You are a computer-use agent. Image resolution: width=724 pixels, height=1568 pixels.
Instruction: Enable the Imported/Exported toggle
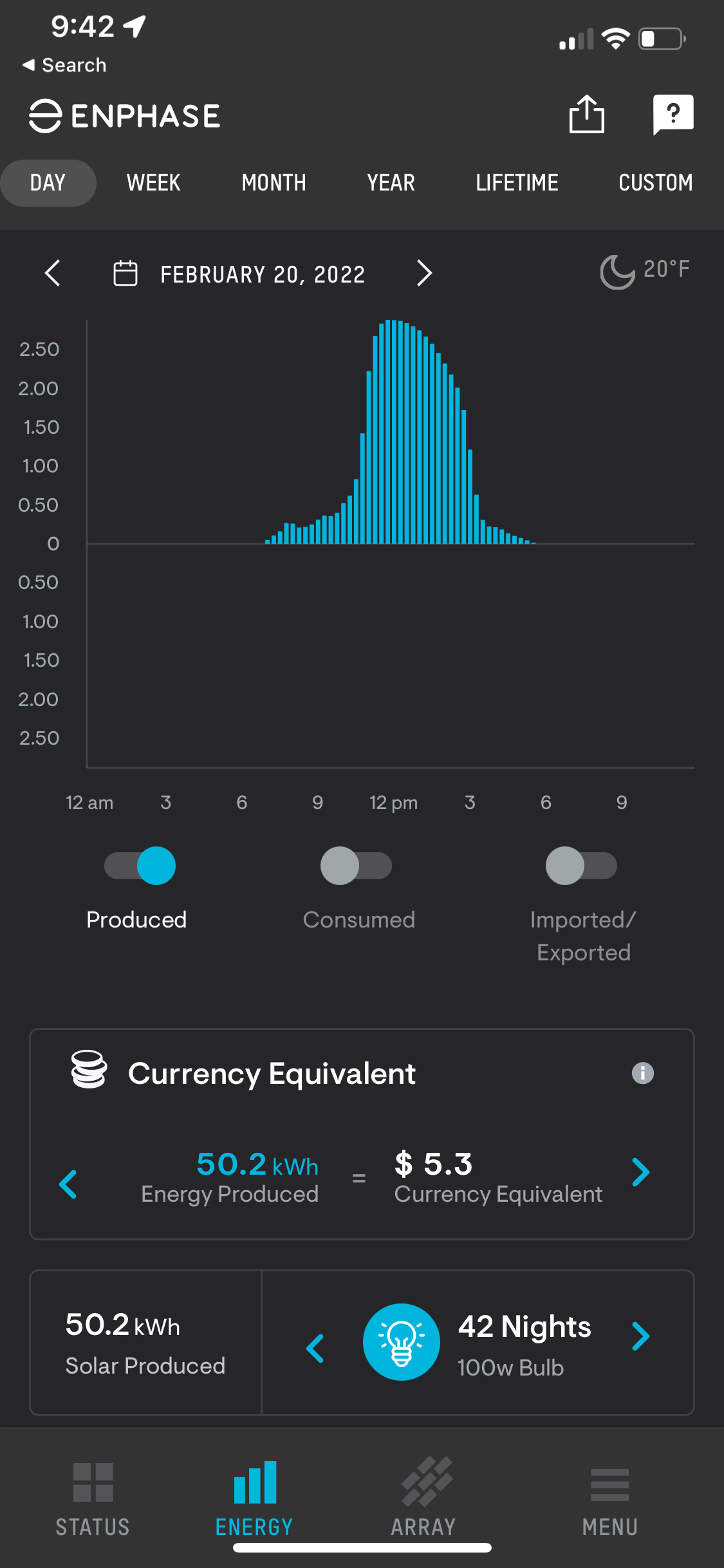[x=581, y=866]
